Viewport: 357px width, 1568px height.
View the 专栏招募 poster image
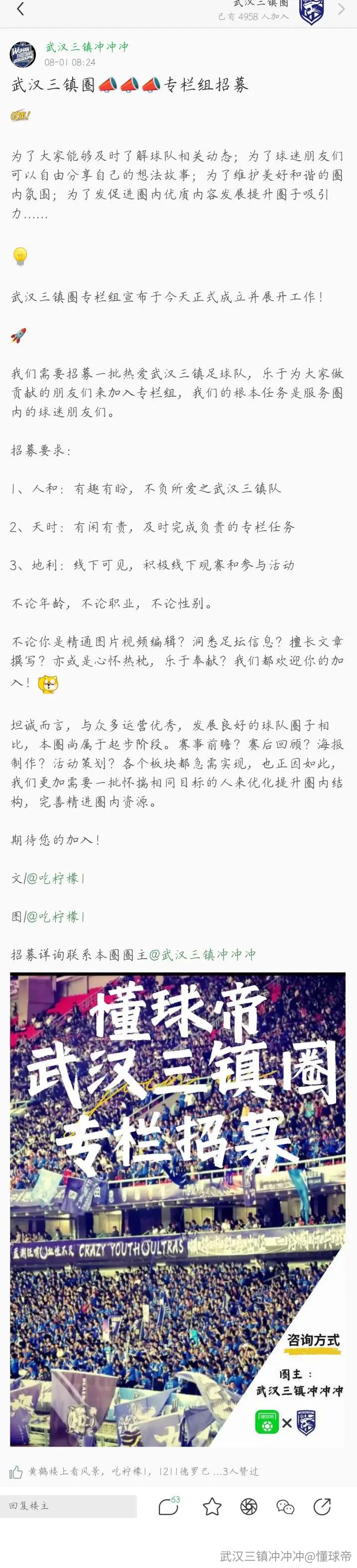[178, 1209]
